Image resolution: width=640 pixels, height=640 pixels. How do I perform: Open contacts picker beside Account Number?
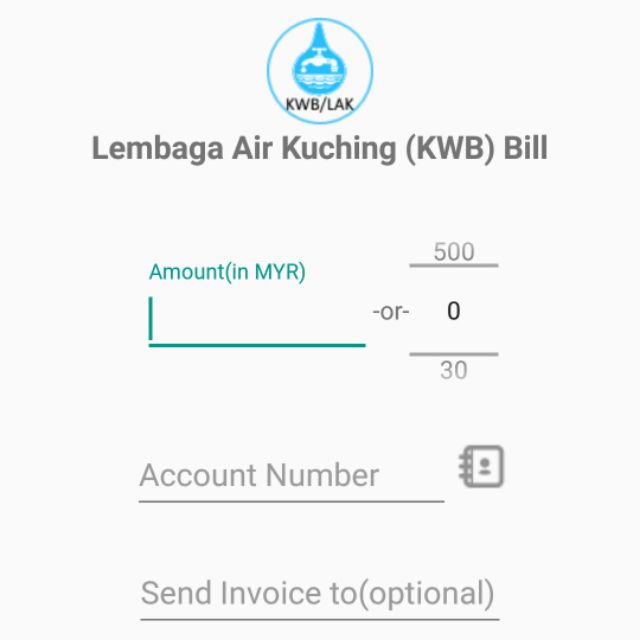coord(481,467)
